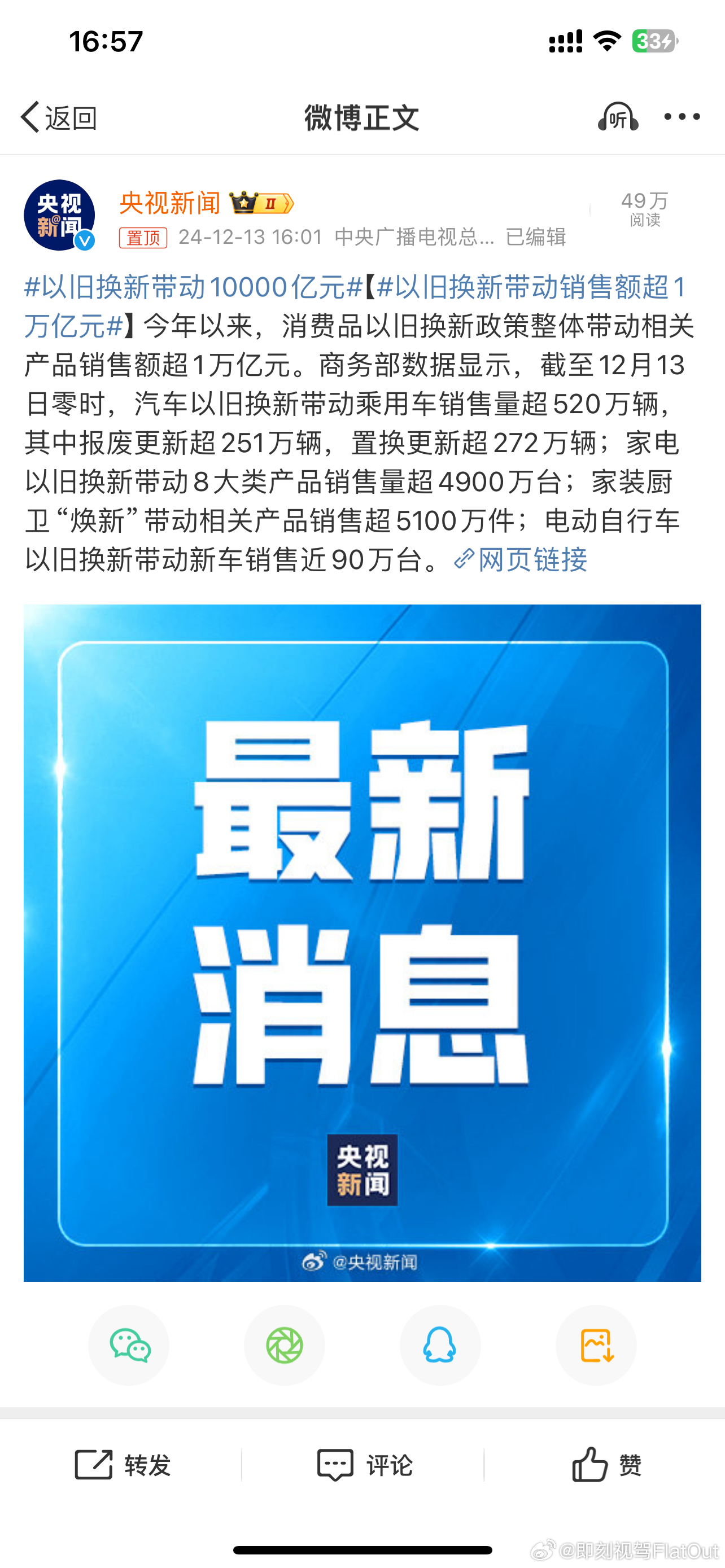
Task: Share the post to QQ
Action: click(440, 1345)
